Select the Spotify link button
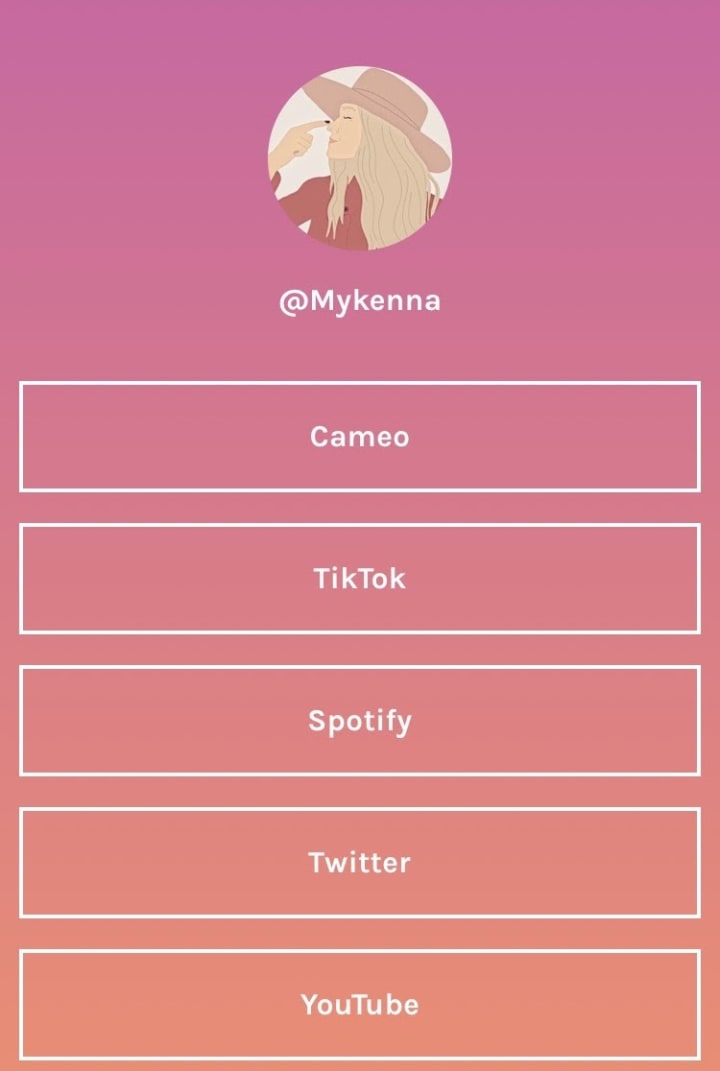This screenshot has width=720, height=1071. [x=360, y=721]
